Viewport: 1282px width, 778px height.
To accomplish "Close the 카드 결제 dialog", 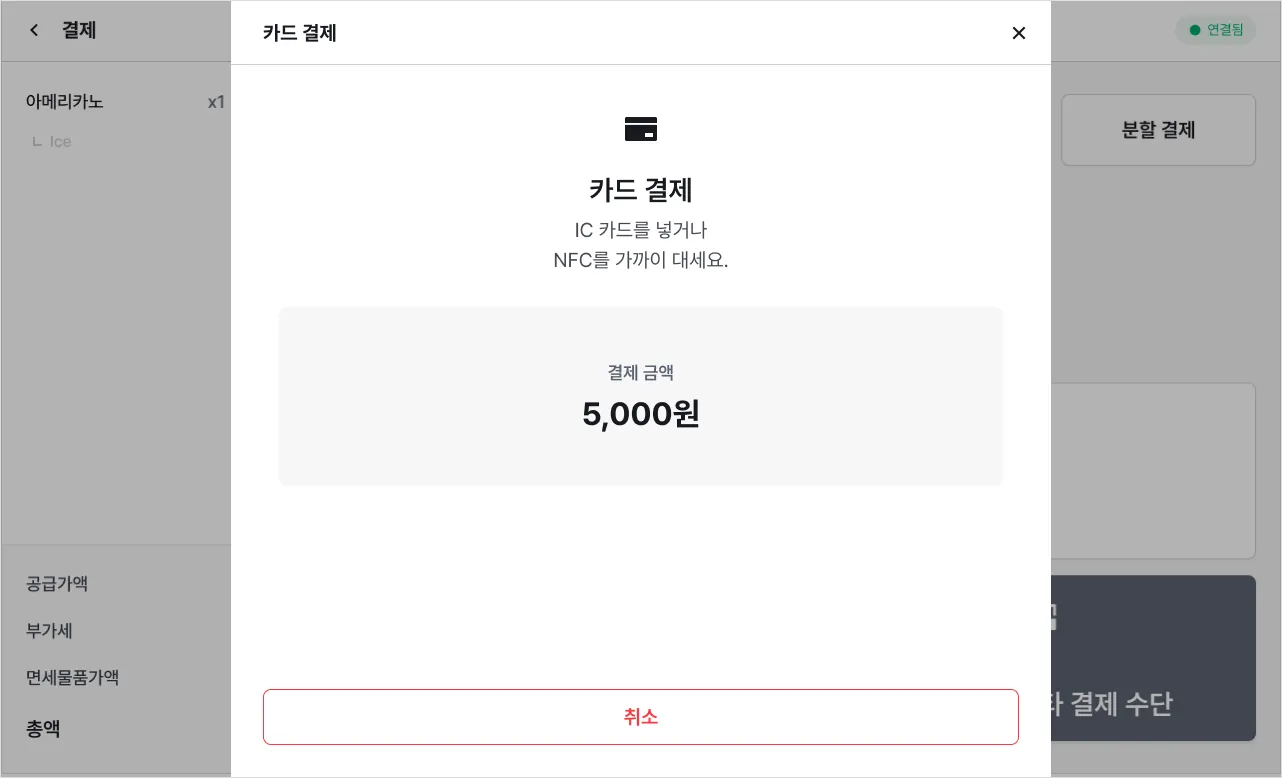I will tap(1018, 33).
